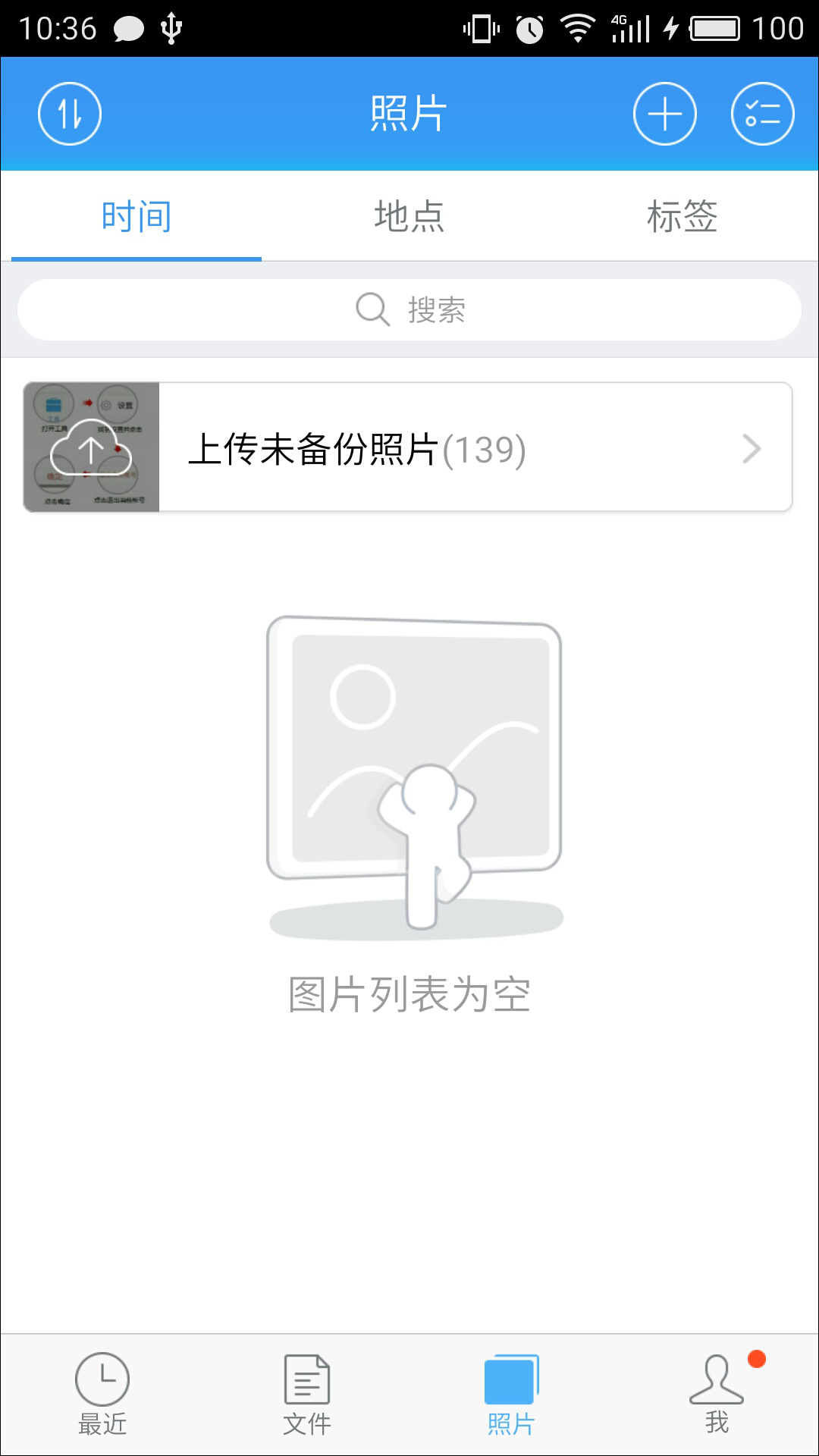Switch to the 标签 tab

click(682, 217)
